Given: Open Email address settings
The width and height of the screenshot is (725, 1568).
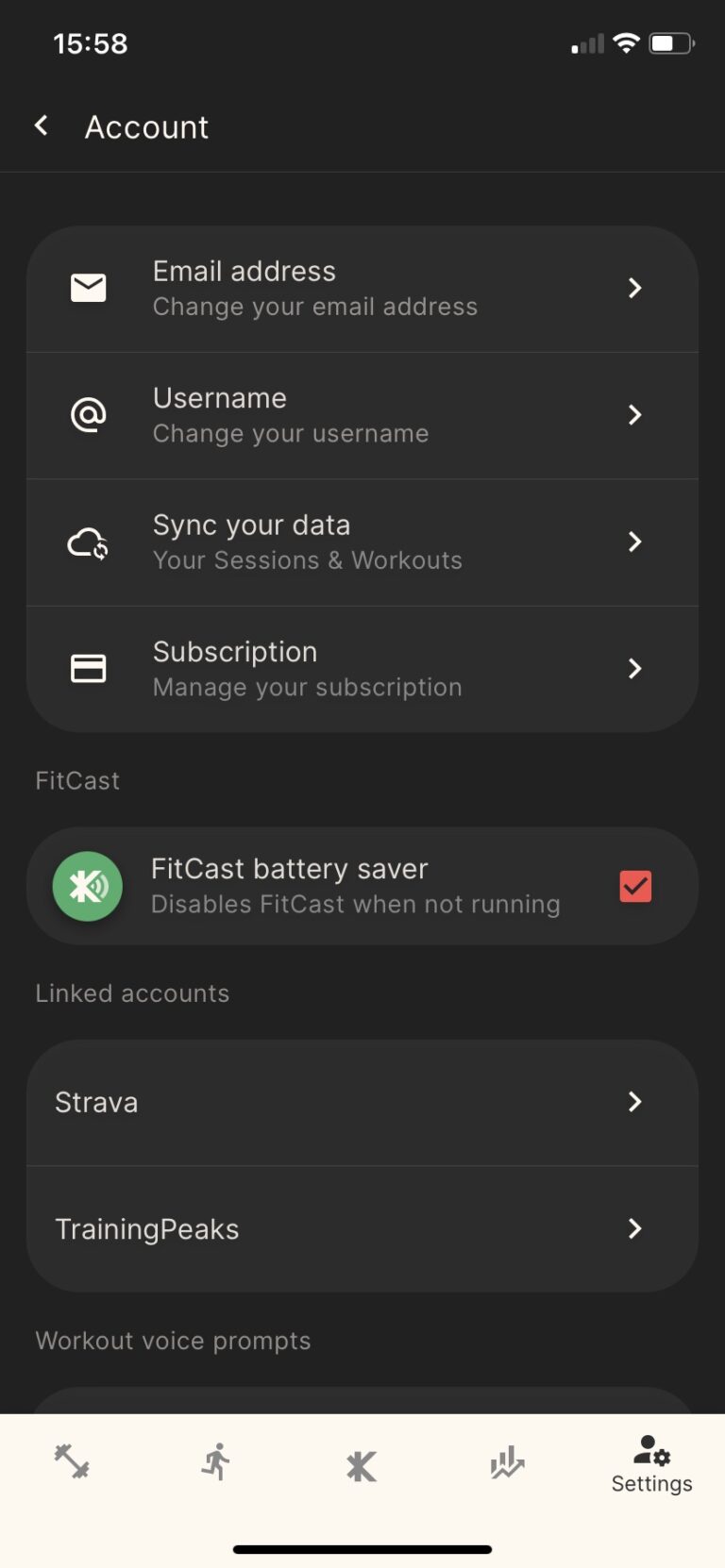Looking at the screenshot, I should 362,289.
